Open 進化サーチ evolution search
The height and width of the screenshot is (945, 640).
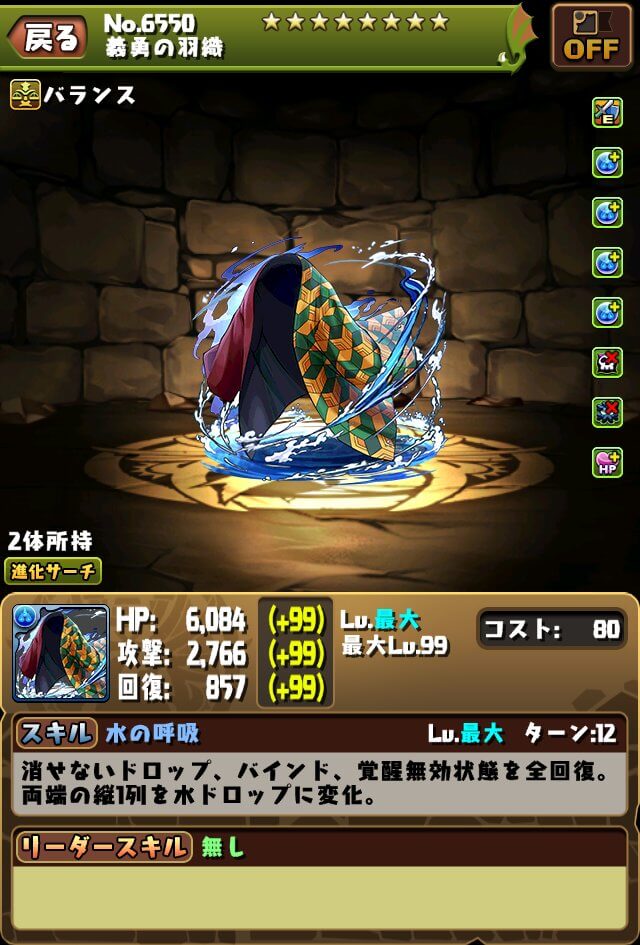click(x=58, y=571)
